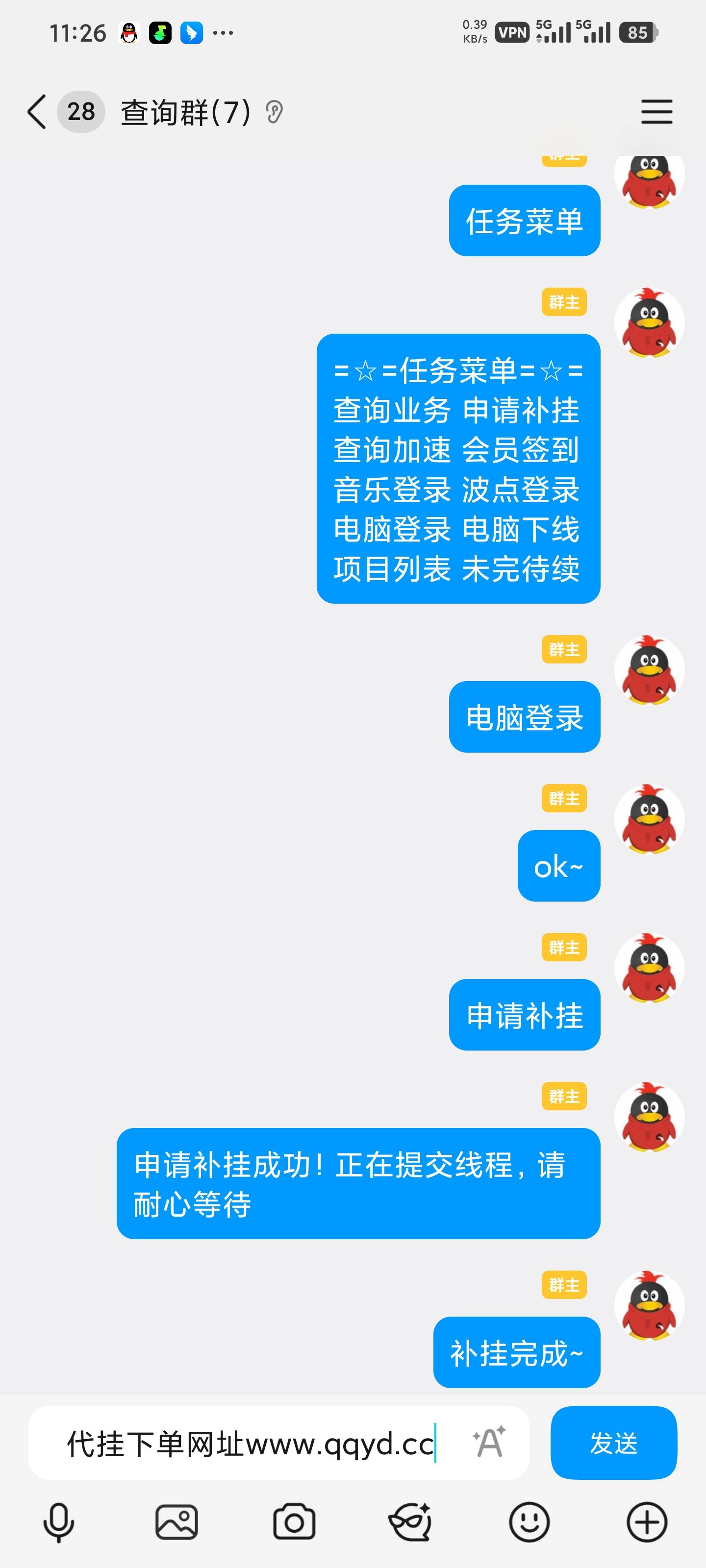Open the photo gallery picker
The height and width of the screenshot is (1568, 706).
pyautogui.click(x=176, y=1522)
